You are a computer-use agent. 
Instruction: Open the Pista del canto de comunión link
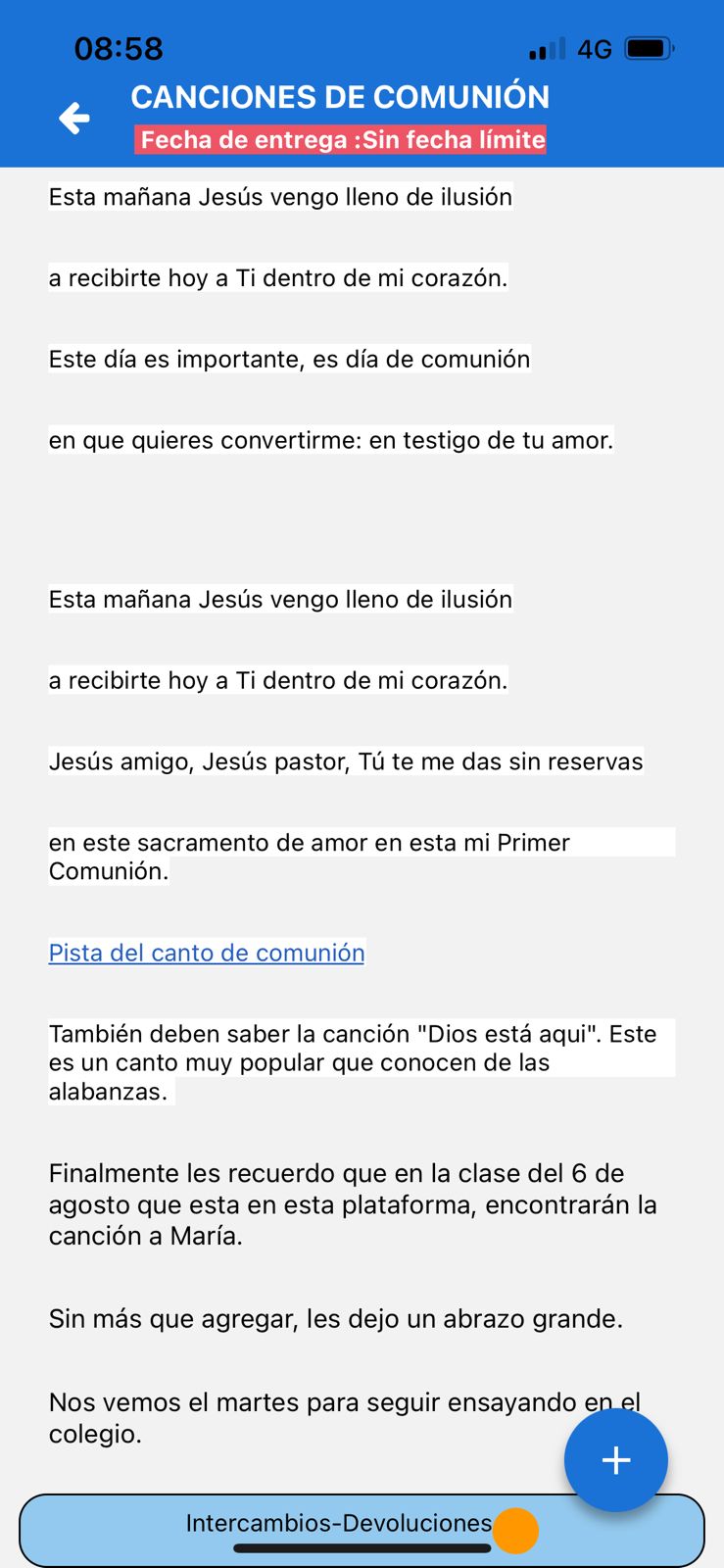click(207, 953)
